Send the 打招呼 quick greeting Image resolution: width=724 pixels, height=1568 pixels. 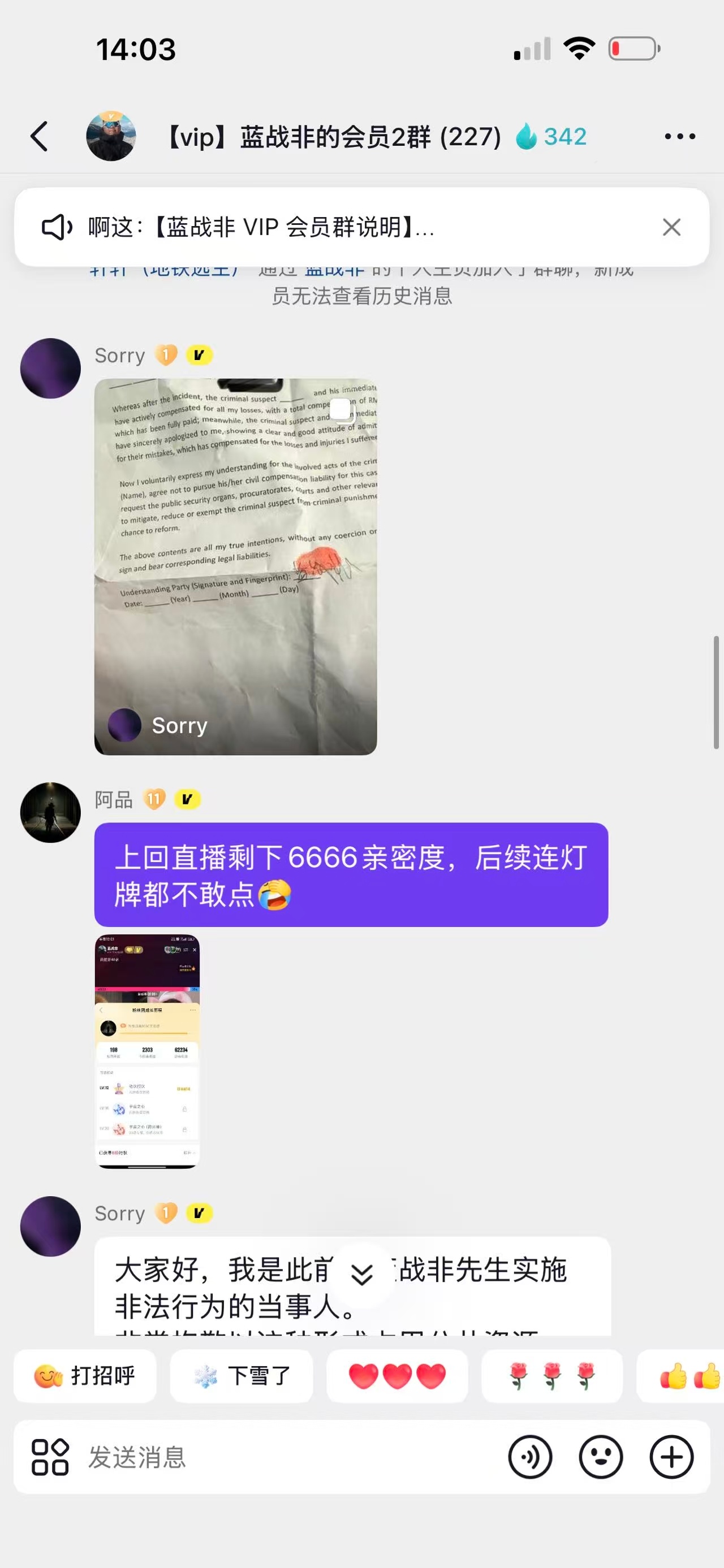pyautogui.click(x=85, y=1376)
